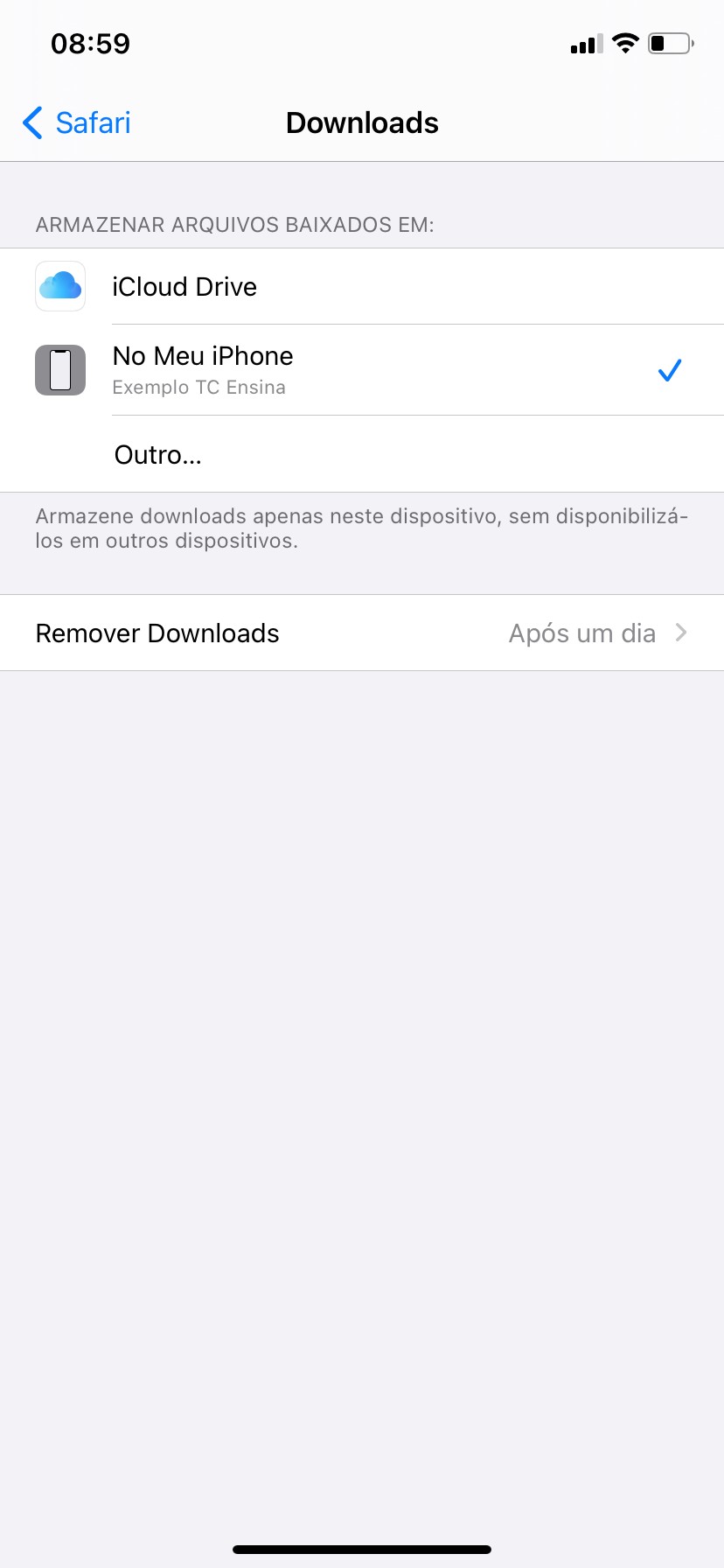Go back to Safari settings

point(77,123)
